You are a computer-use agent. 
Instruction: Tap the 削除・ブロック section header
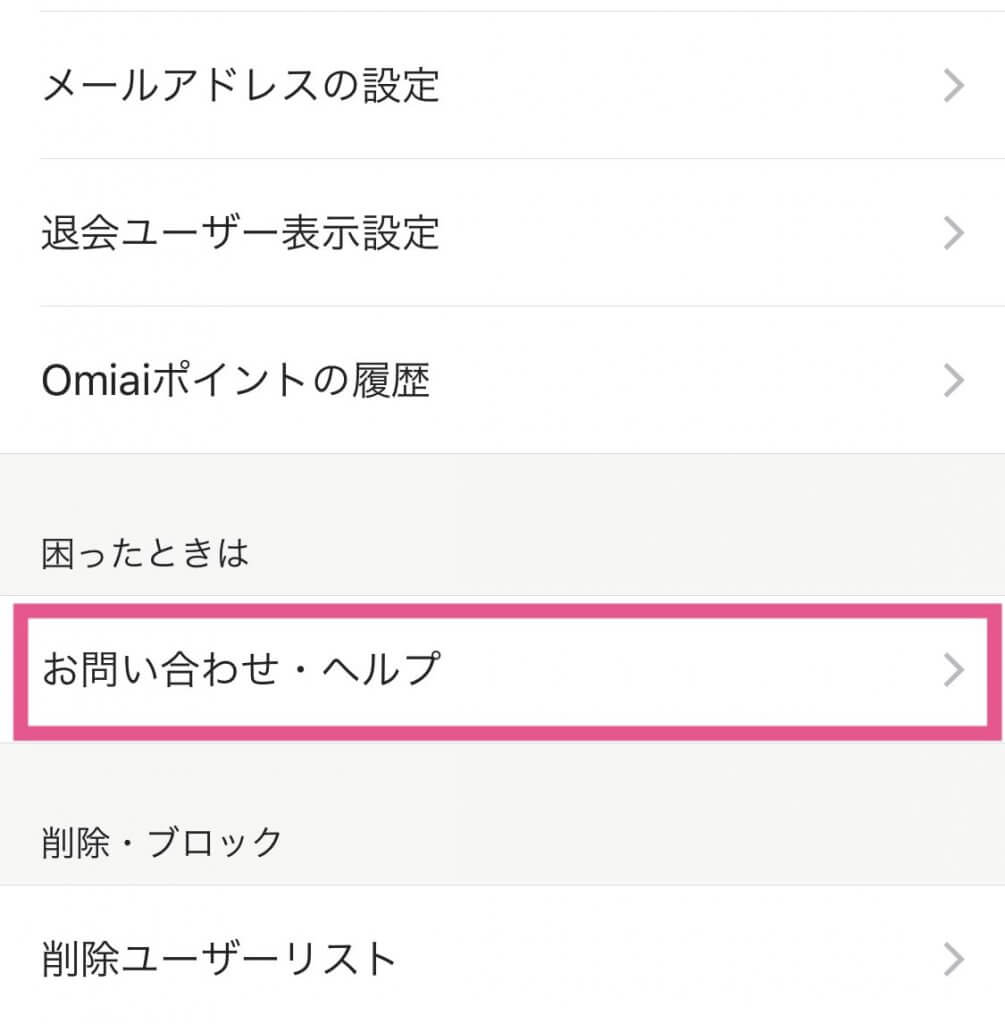pyautogui.click(x=162, y=840)
